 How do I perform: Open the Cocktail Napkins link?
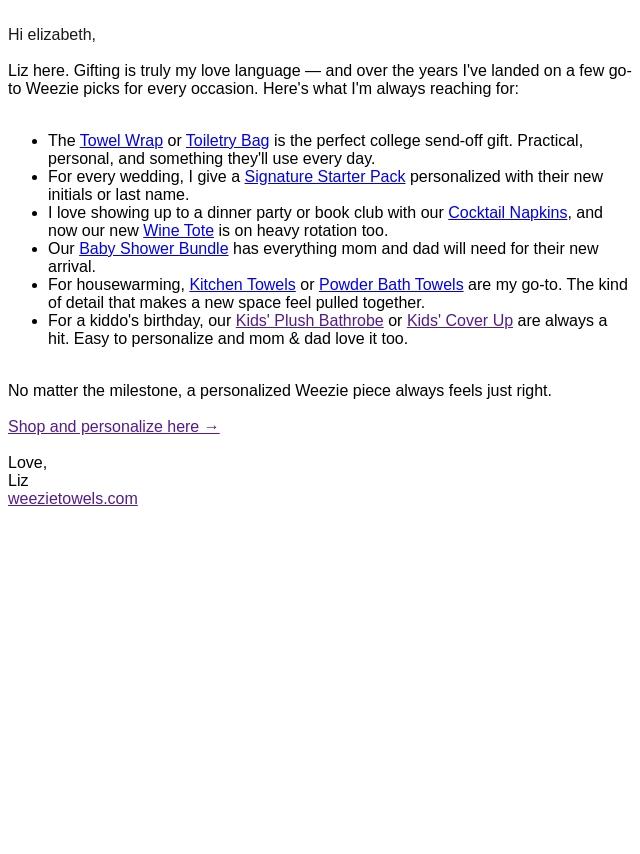(508, 212)
